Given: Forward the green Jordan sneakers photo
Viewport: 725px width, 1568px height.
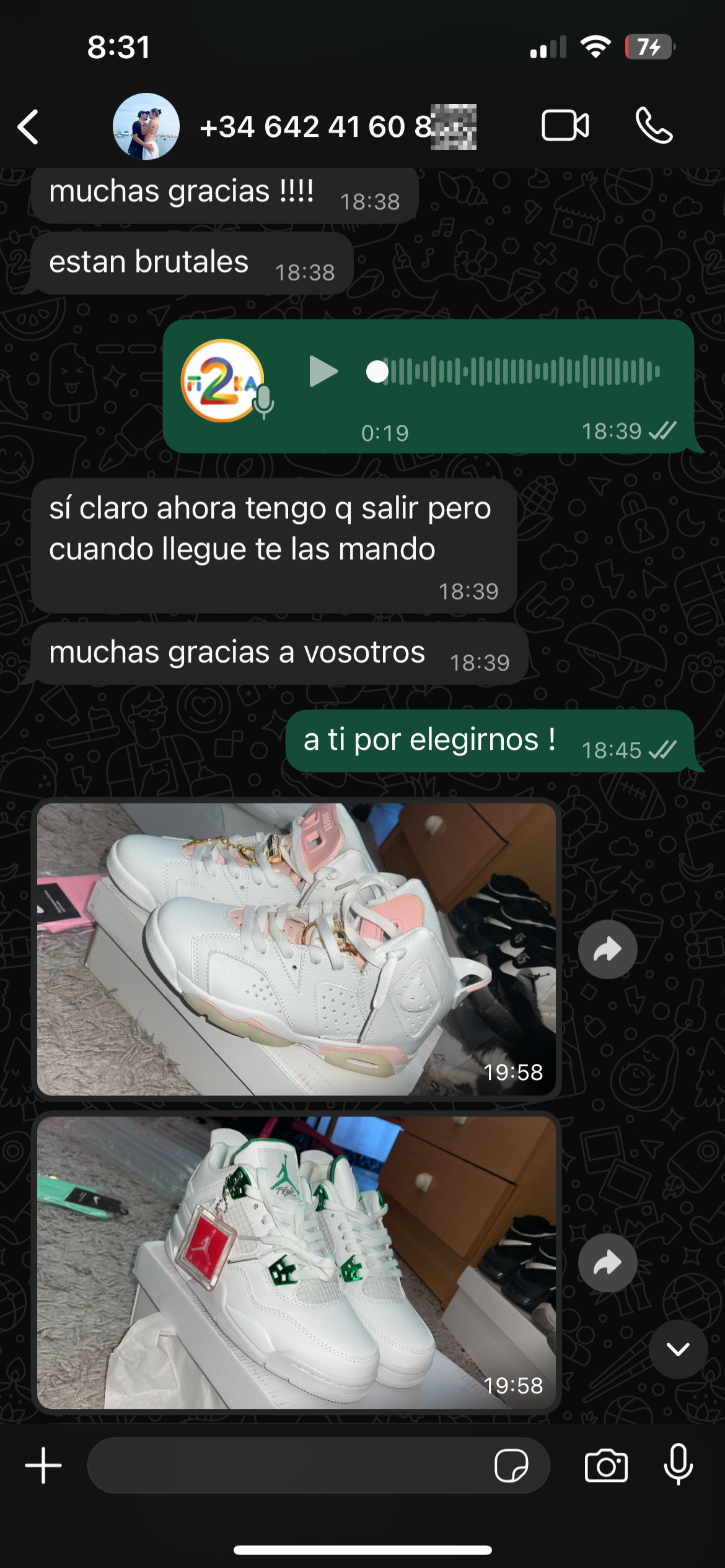Looking at the screenshot, I should [607, 1262].
